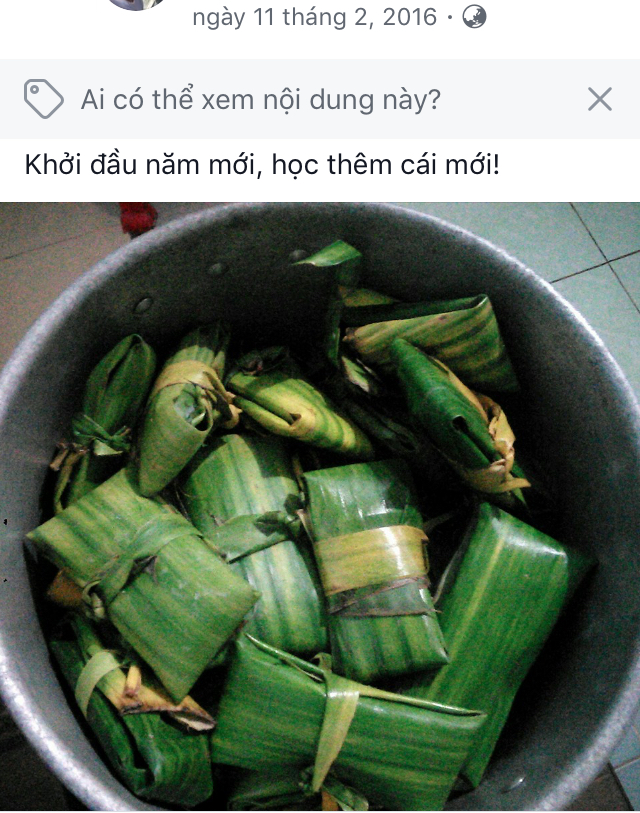Screen dimensions: 640x813
Task: Dismiss the "Ai có thể xem nội dung này?" banner
Action: [599, 99]
